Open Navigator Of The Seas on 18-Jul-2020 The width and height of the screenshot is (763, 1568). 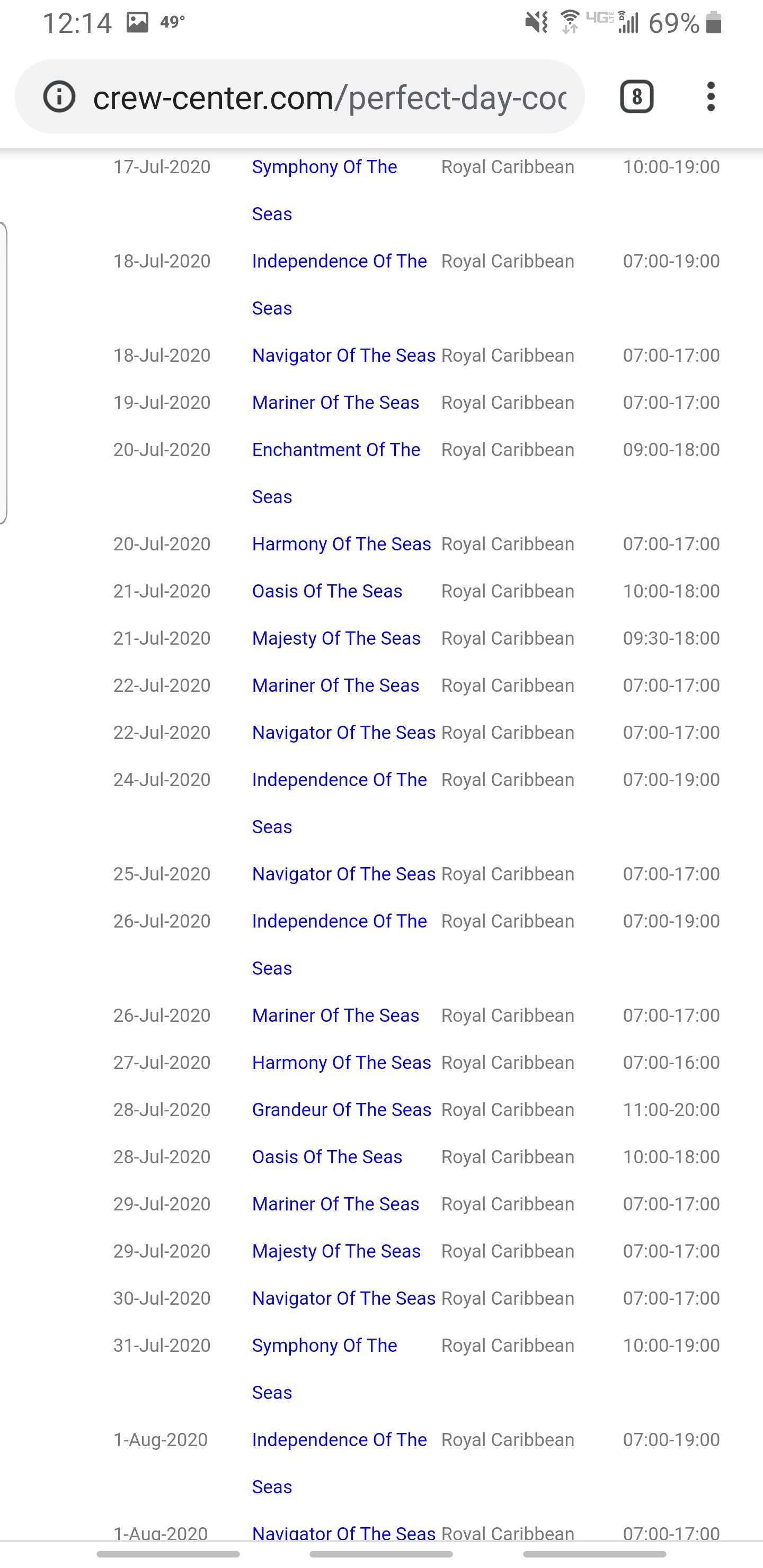[344, 355]
